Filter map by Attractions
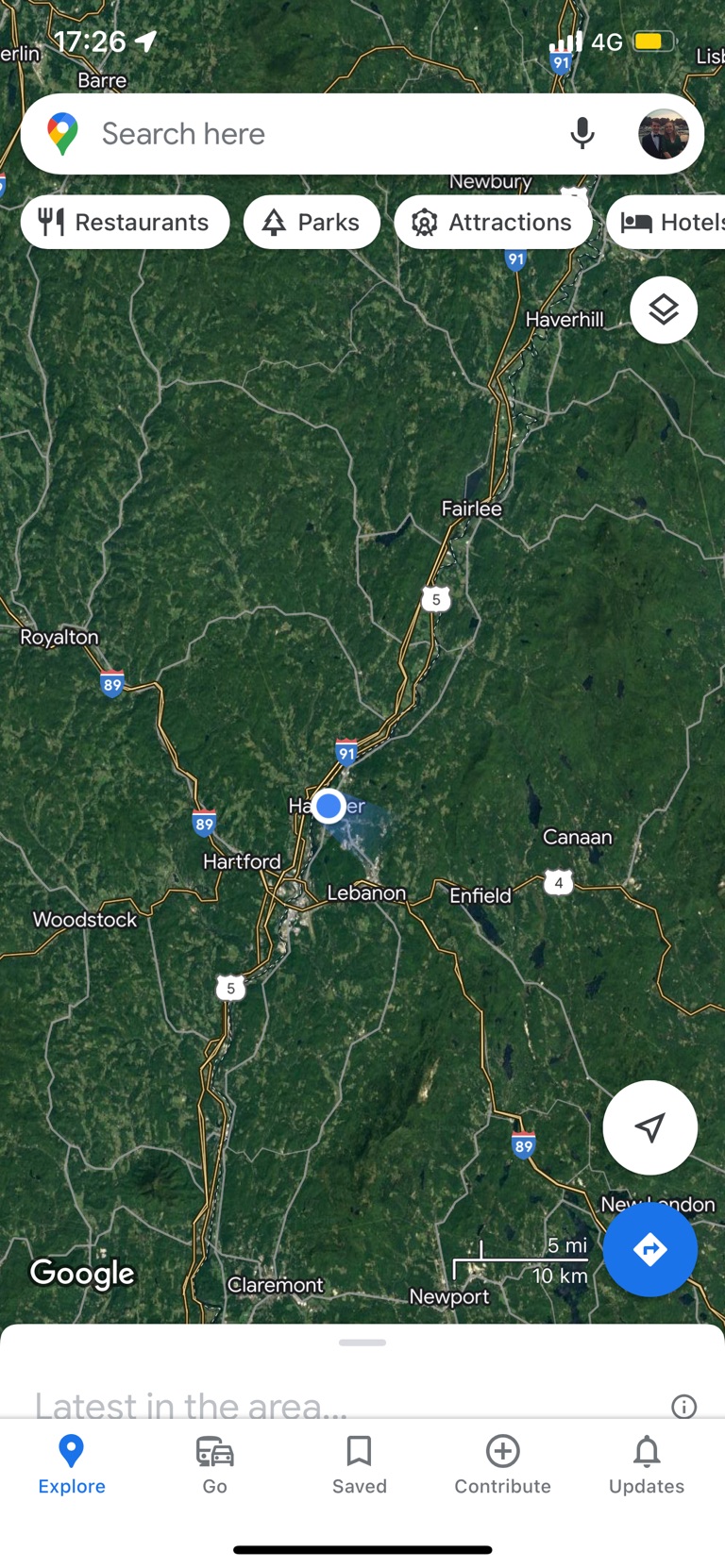The image size is (725, 1568). (x=493, y=223)
